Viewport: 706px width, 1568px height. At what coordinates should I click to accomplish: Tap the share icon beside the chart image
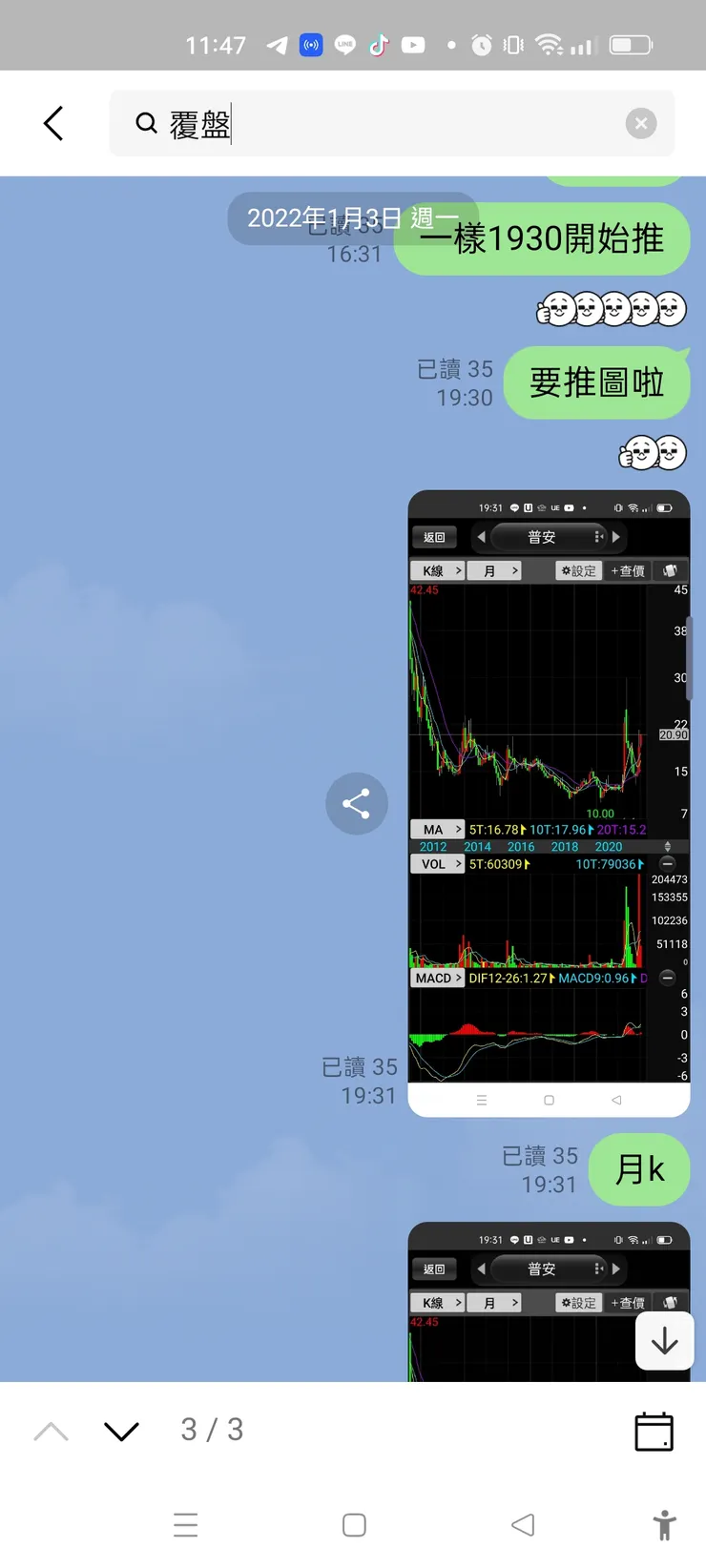point(357,804)
